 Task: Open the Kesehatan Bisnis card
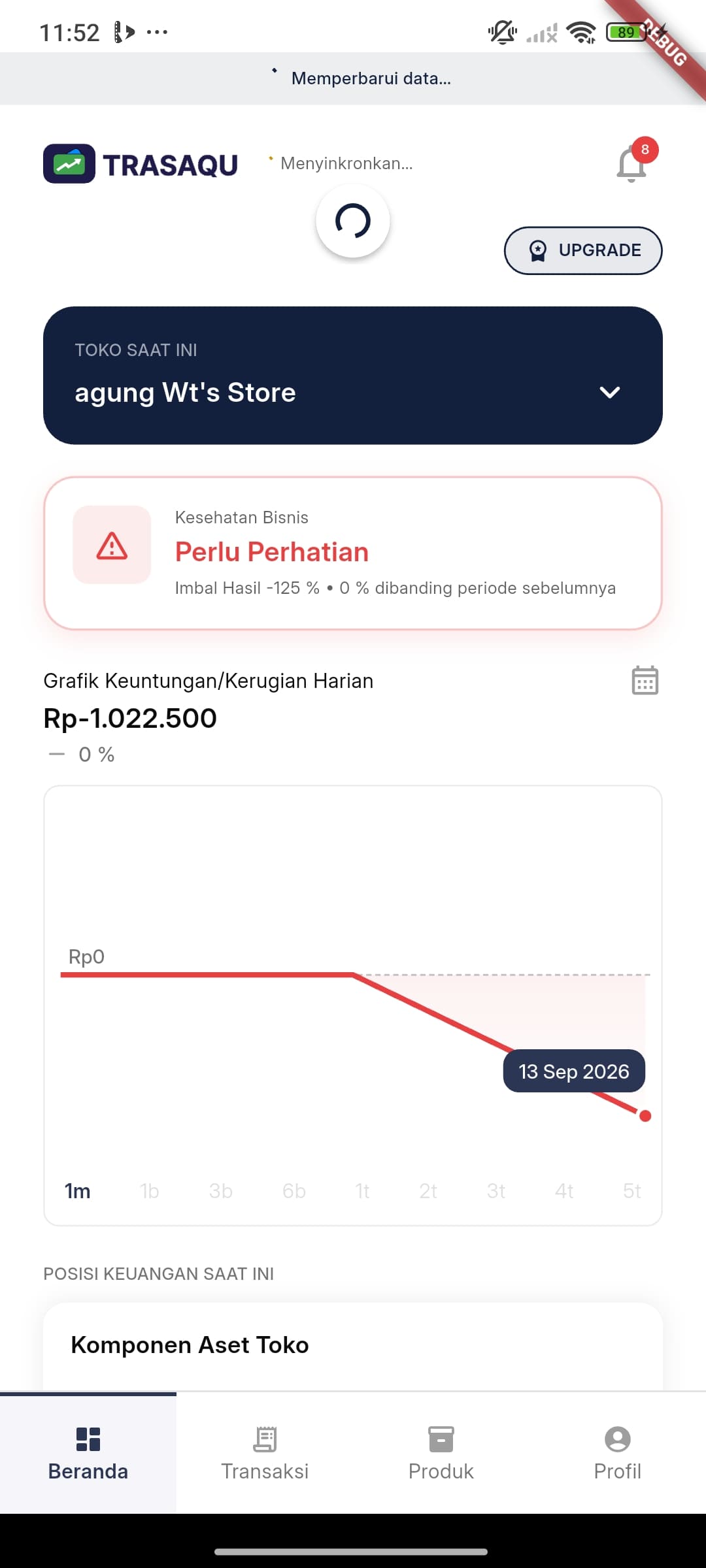353,553
